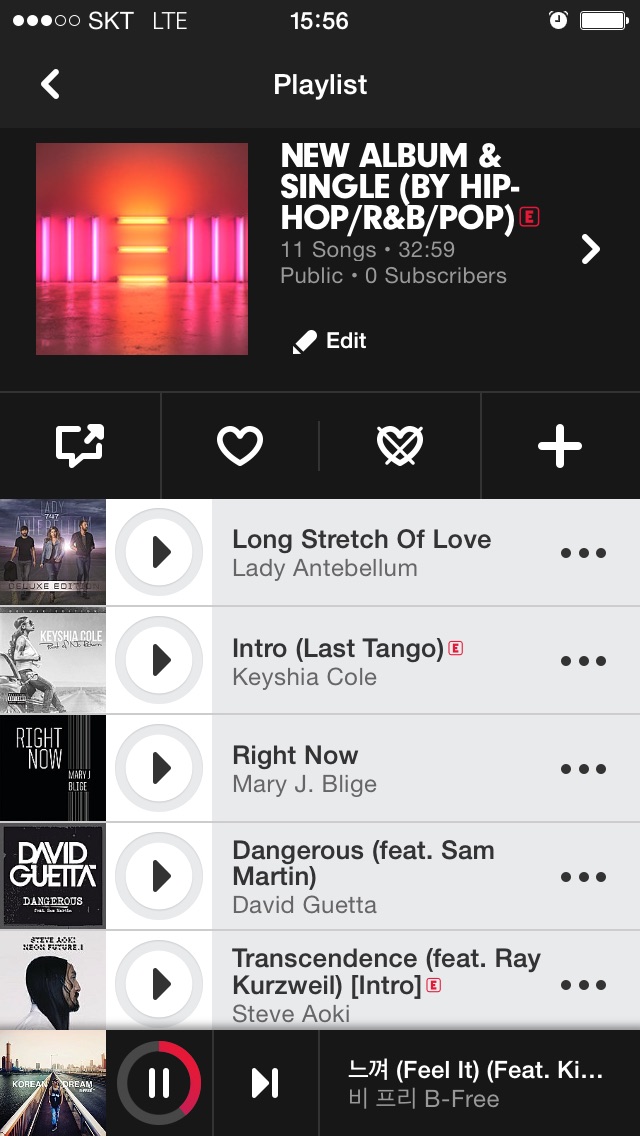Add the playlist using the plus icon
The width and height of the screenshot is (640, 1136).
pos(560,446)
